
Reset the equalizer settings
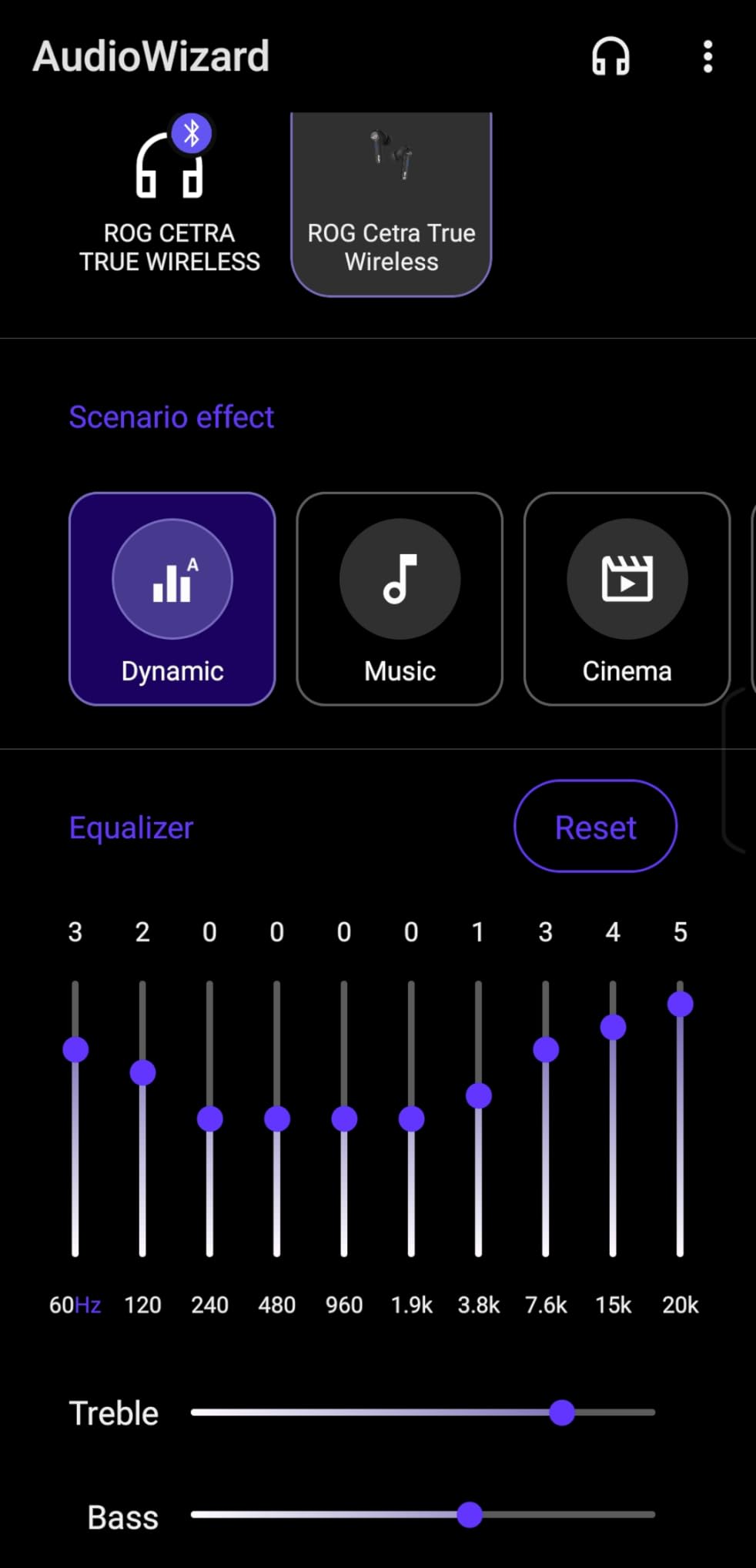595,827
